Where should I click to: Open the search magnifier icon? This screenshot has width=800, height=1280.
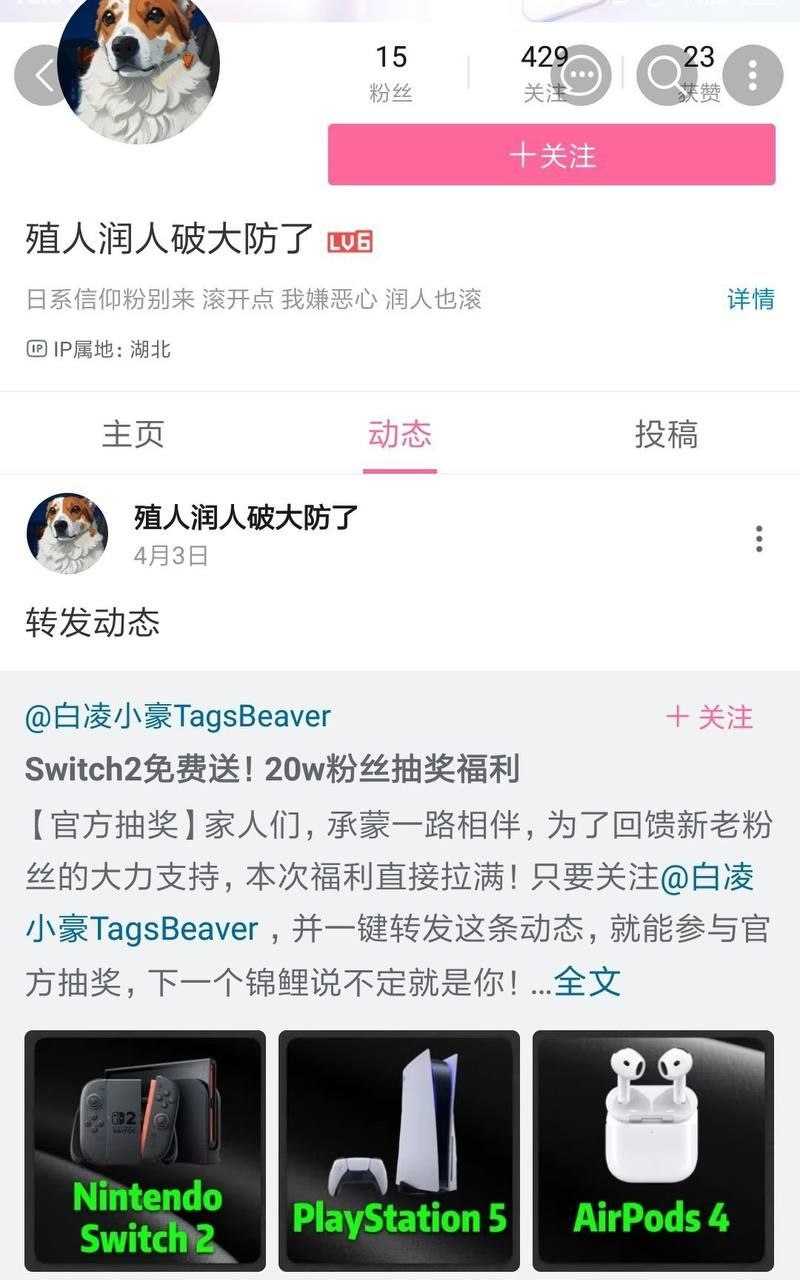coord(666,75)
